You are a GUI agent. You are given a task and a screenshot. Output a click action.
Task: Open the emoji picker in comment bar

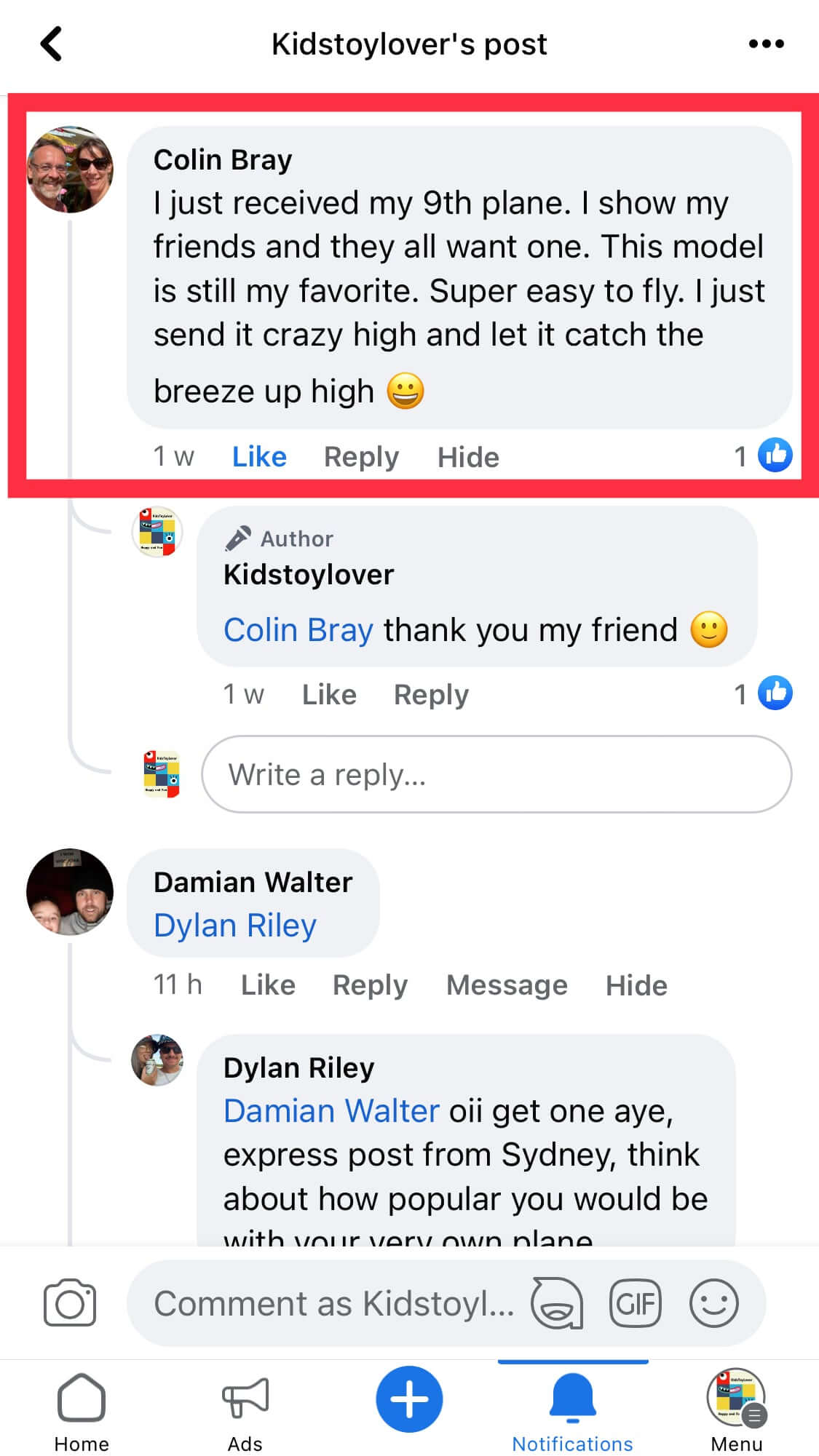point(713,1302)
